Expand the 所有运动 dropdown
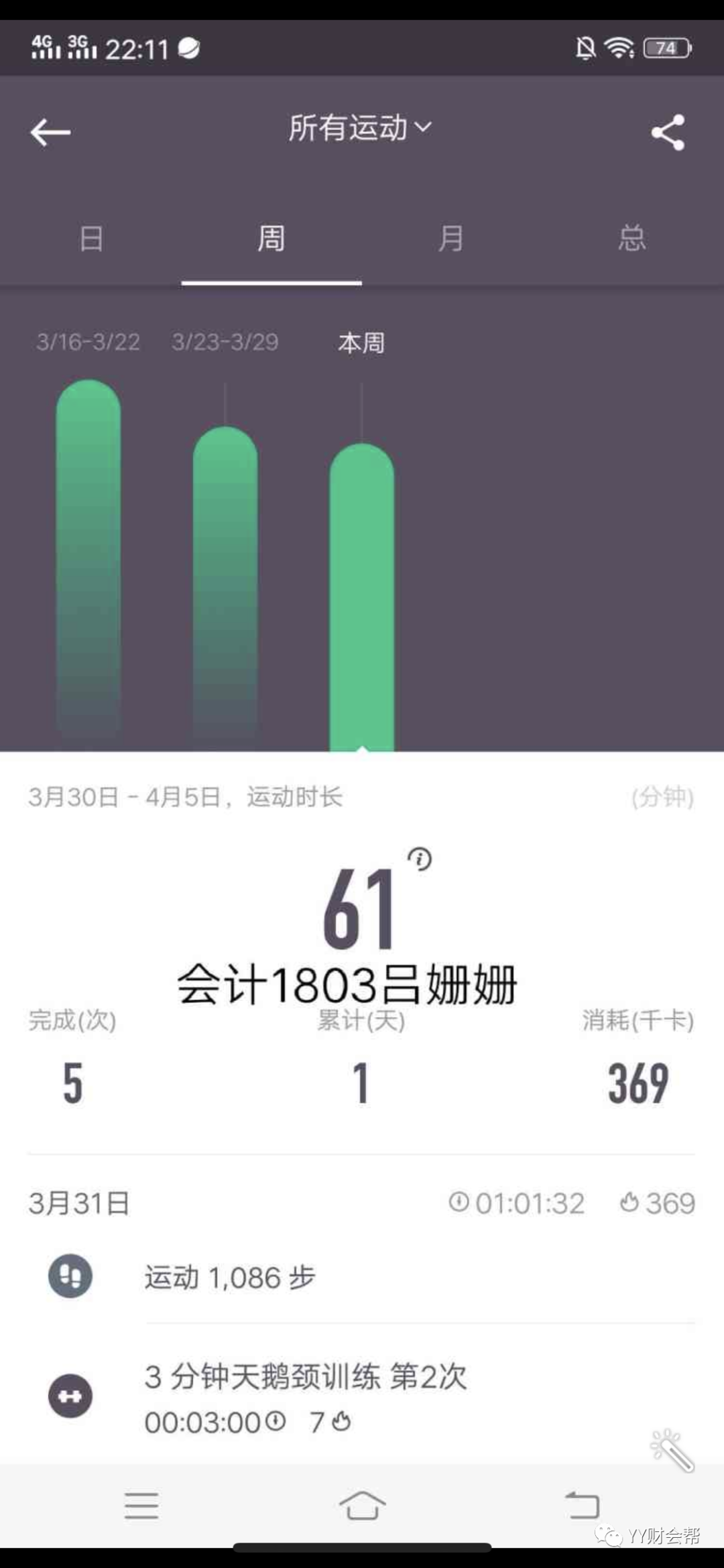Image resolution: width=724 pixels, height=1568 pixels. [x=361, y=128]
